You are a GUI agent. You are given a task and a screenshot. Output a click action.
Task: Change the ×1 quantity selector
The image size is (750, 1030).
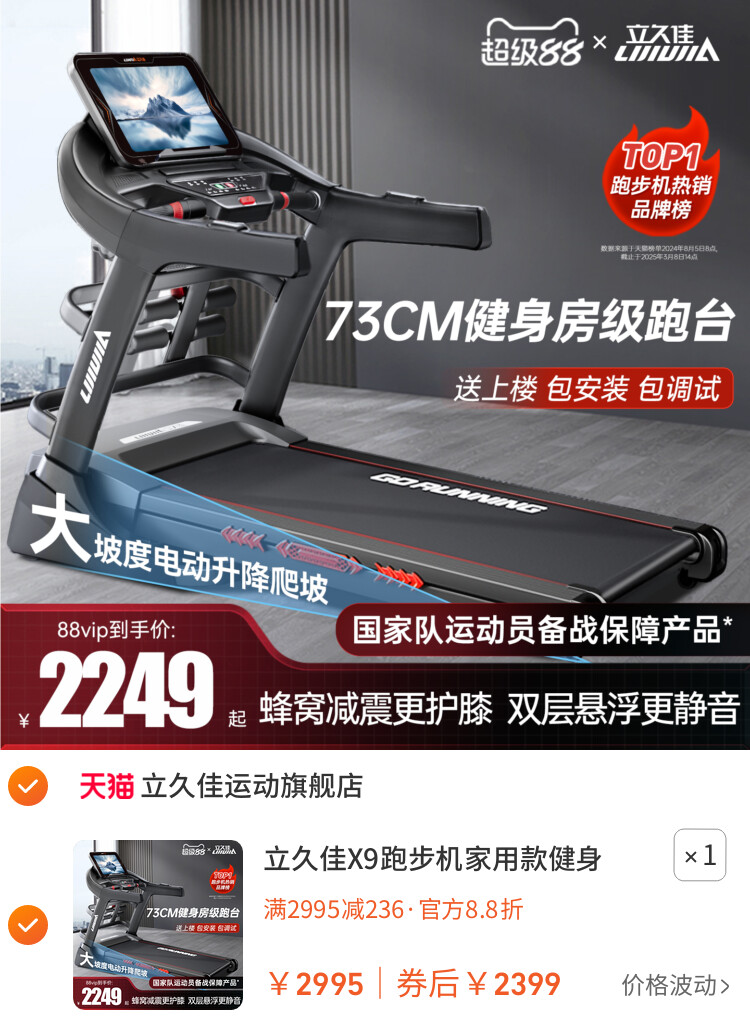[699, 855]
